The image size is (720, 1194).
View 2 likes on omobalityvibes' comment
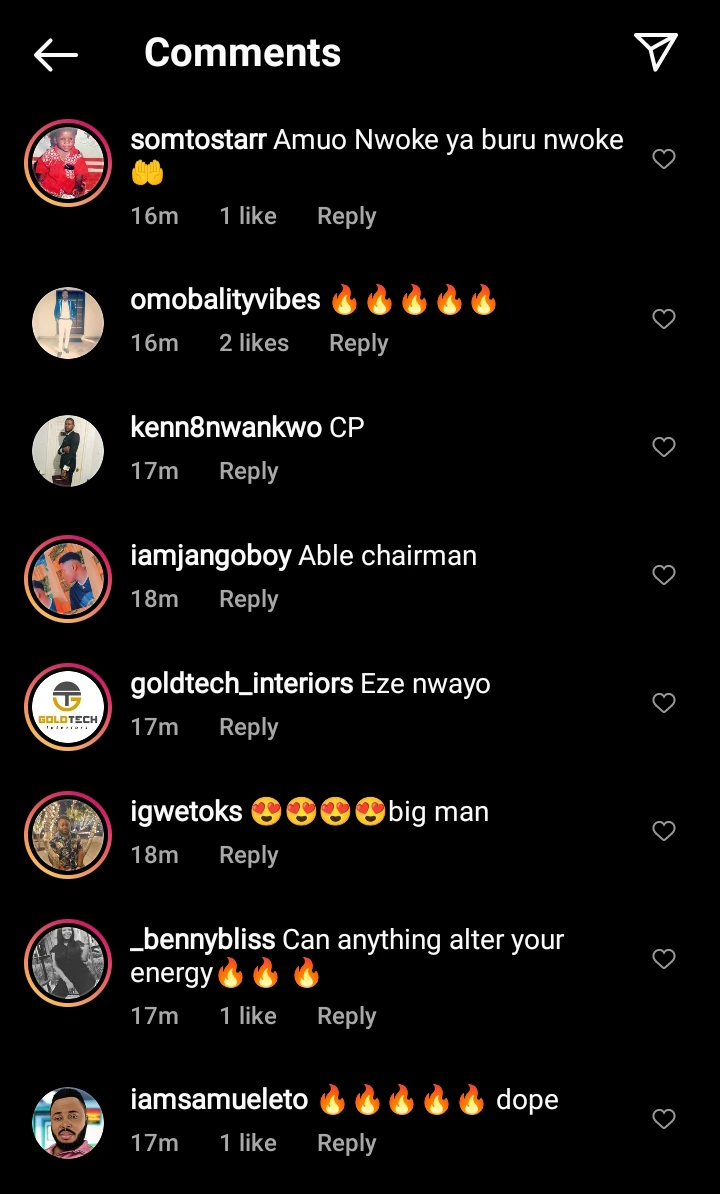coord(254,343)
